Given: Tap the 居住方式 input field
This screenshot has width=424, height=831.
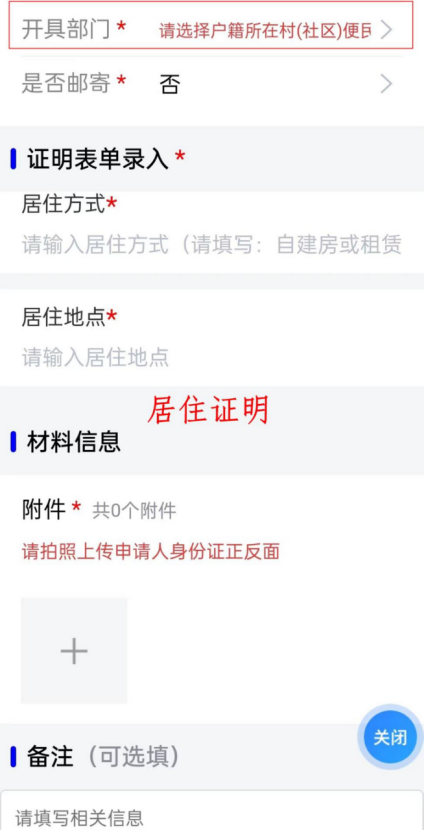Looking at the screenshot, I should coord(212,245).
